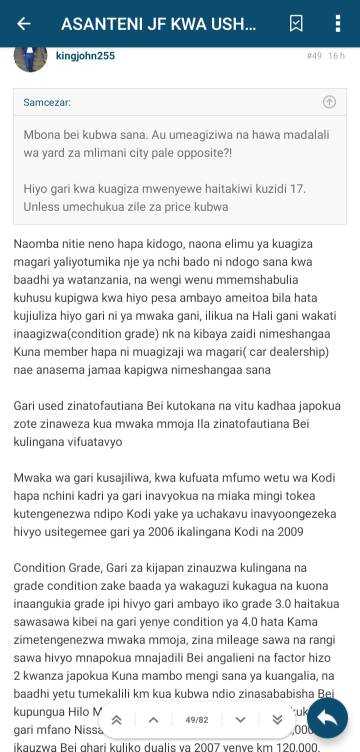Reply with the floating button
This screenshot has width=360, height=752.
[x=328, y=718]
